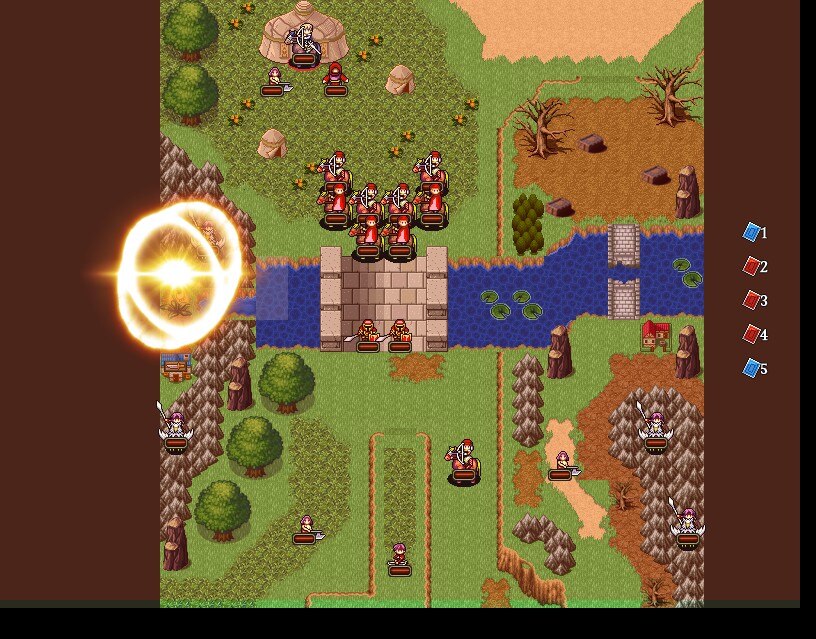Tap the red-roofed village house by the river
Viewport: 816px width, 639px height.
(x=656, y=335)
